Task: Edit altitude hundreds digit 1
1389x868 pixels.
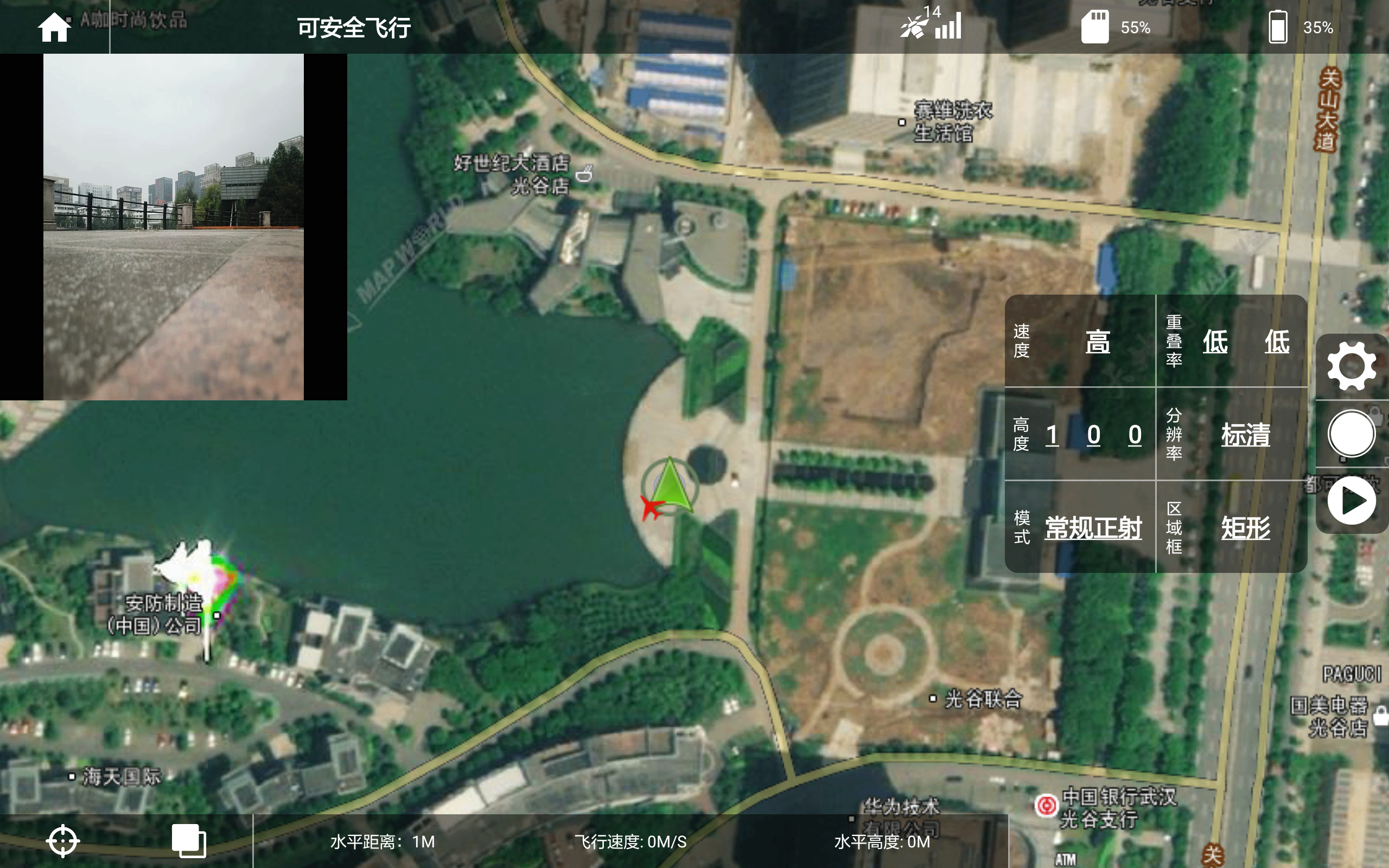Action: [x=1052, y=435]
